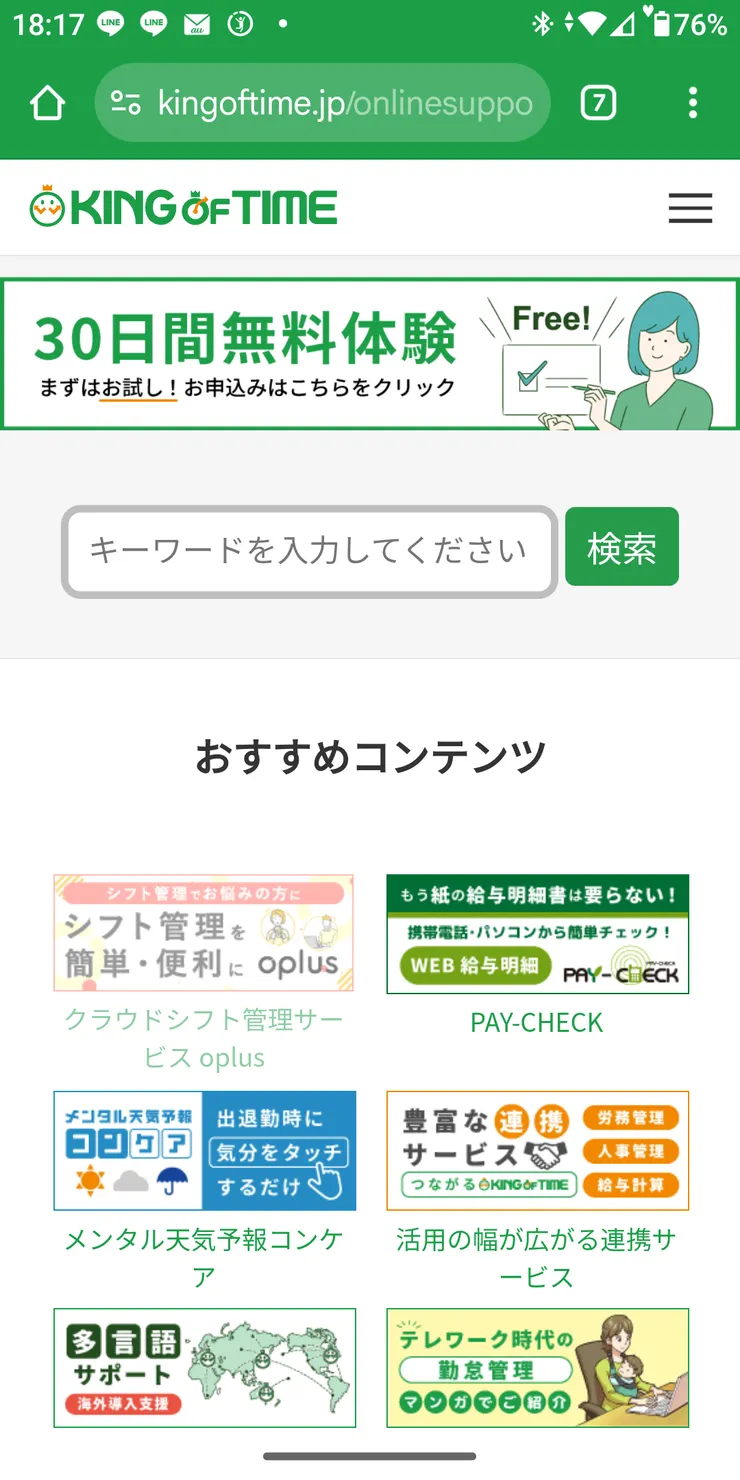Tap the home icon in Chrome toolbar
This screenshot has height=1480, width=740.
coord(47,101)
